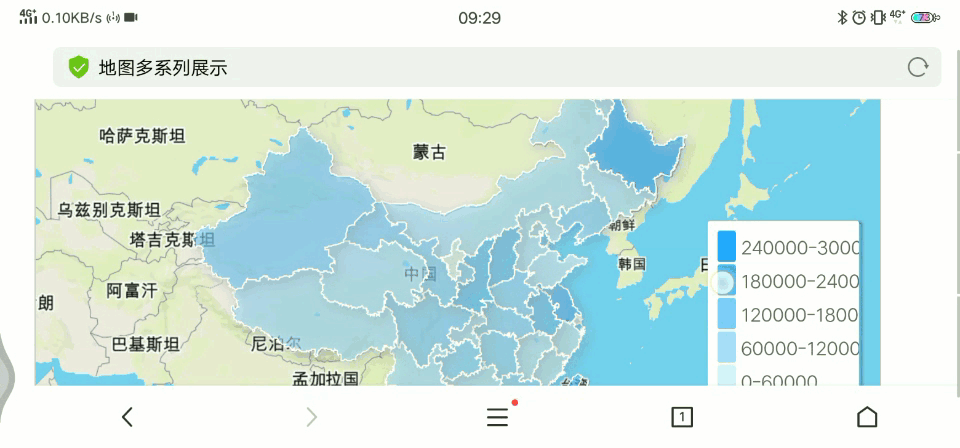This screenshot has width=960, height=448.
Task: Go back with the browser back arrow
Action: click(127, 417)
